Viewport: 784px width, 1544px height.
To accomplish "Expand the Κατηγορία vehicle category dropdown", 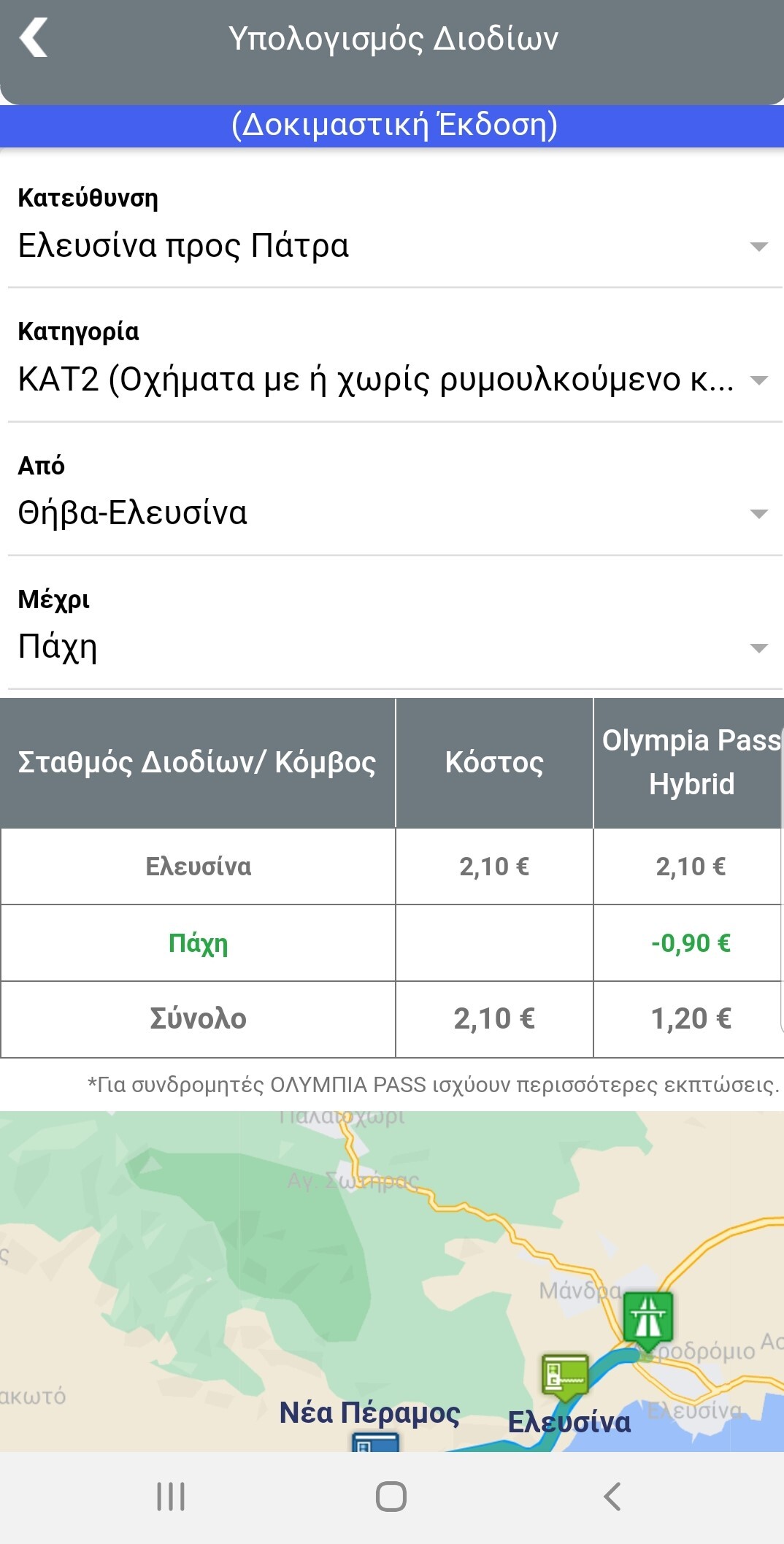I will pyautogui.click(x=392, y=380).
